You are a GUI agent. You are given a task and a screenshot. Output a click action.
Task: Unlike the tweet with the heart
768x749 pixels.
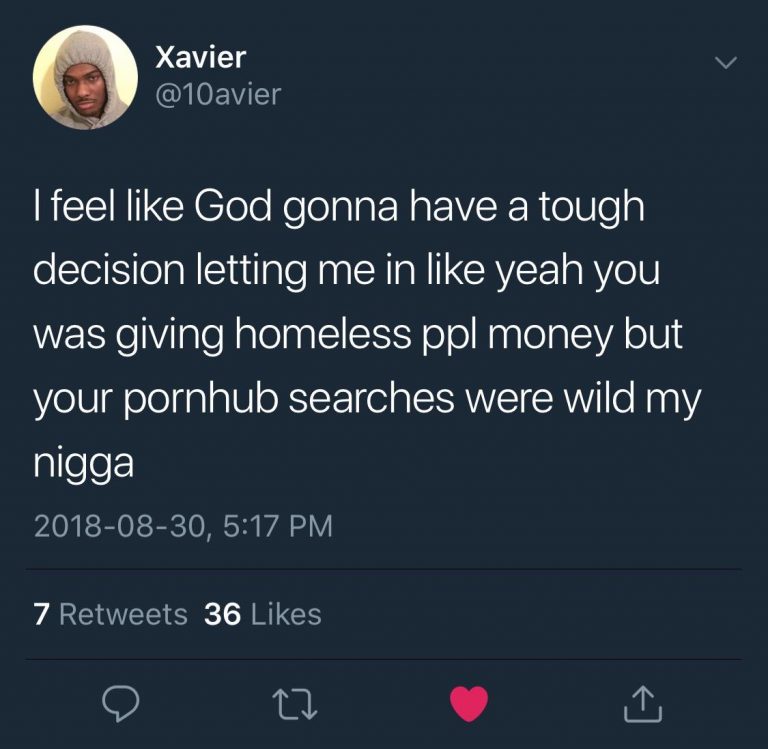tap(467, 705)
